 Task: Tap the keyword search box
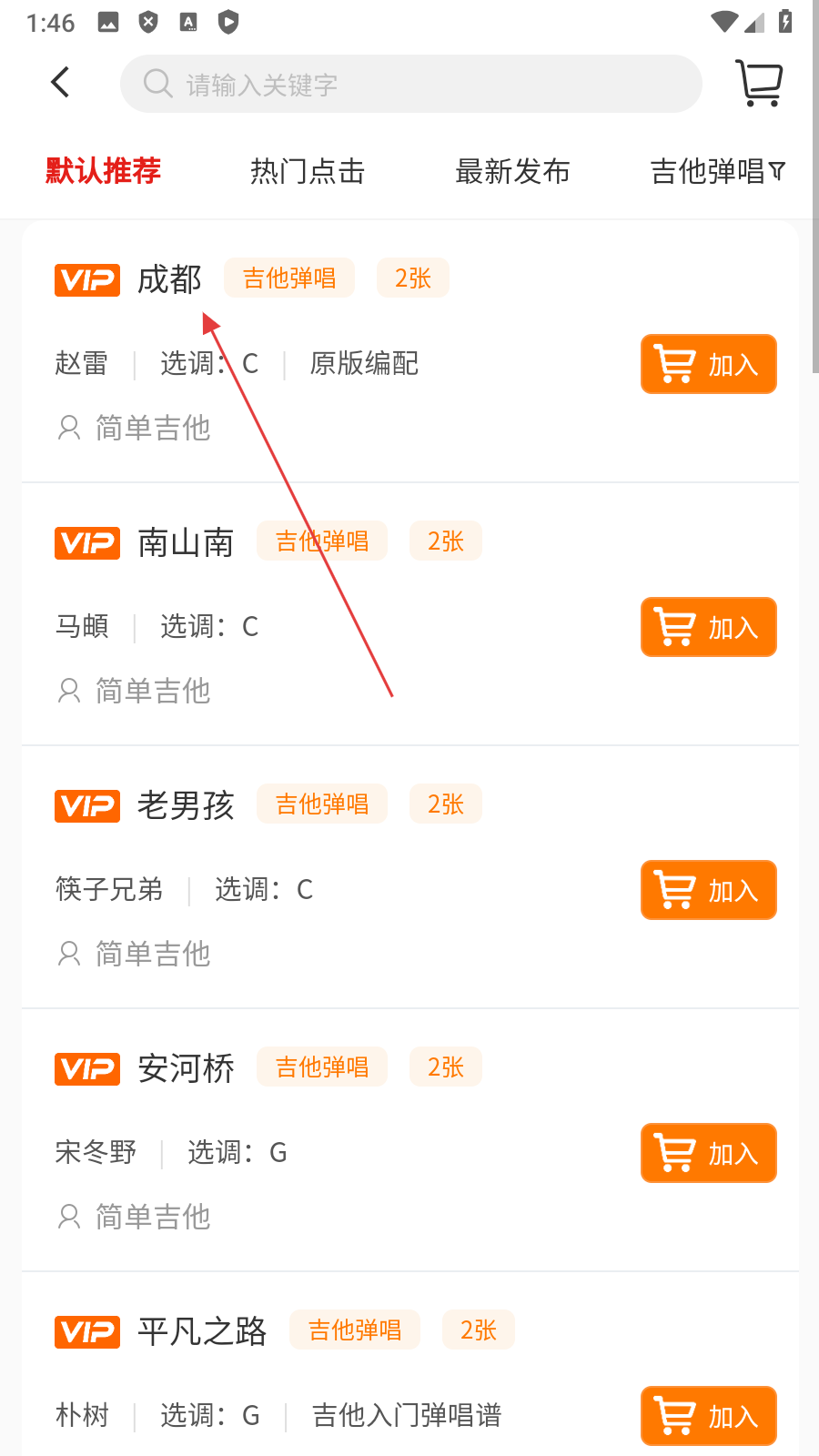(x=411, y=85)
